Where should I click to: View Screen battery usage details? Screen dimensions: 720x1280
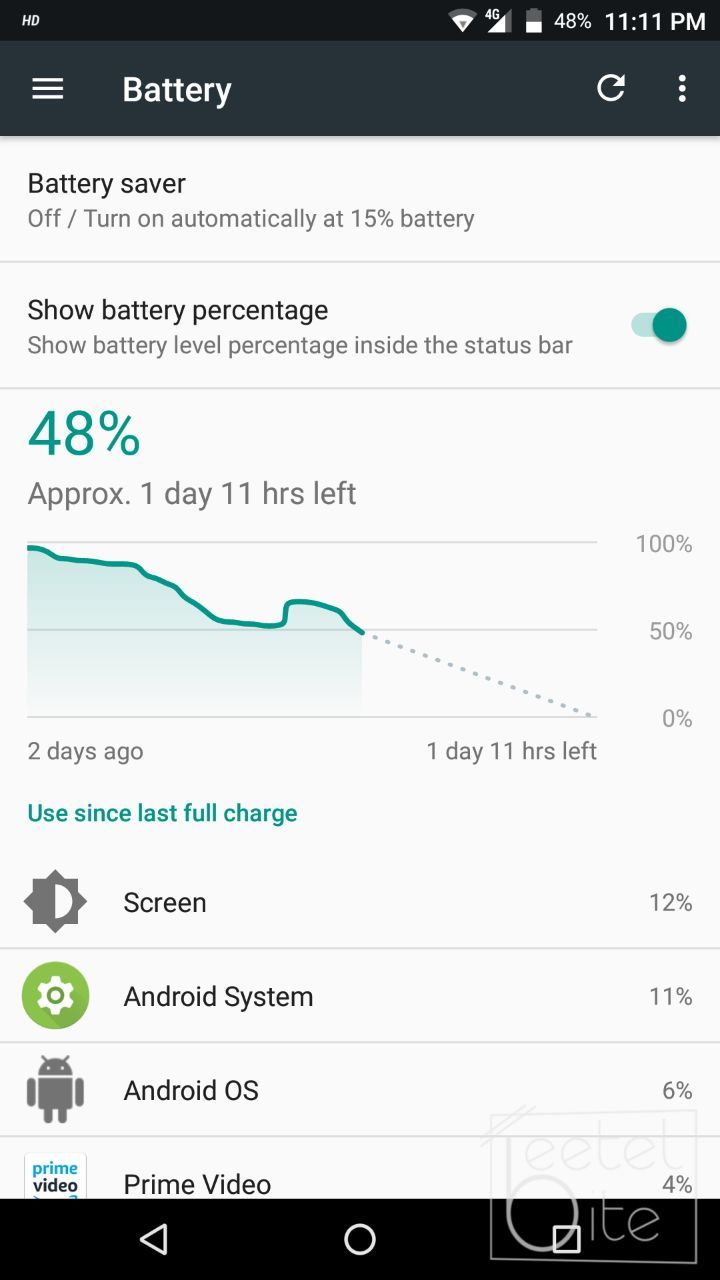(360, 902)
